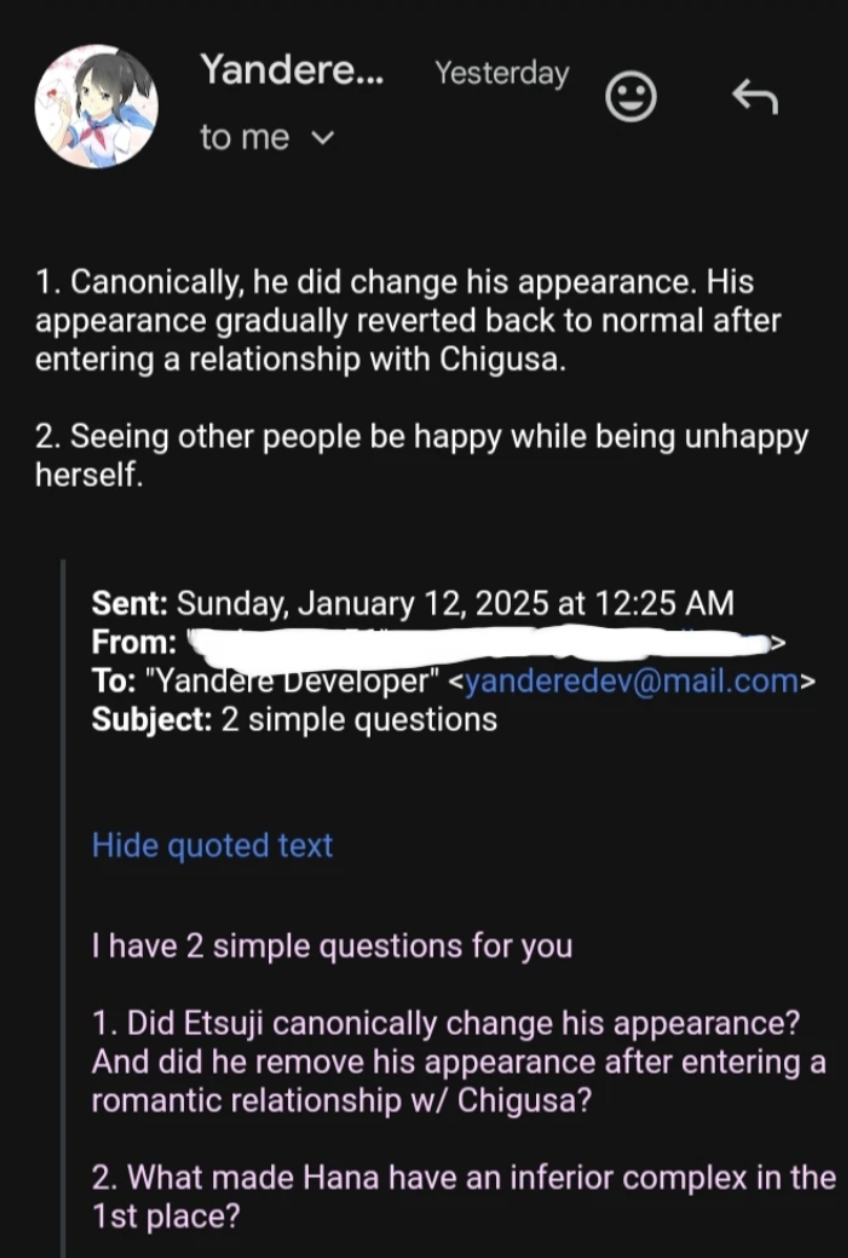
Task: Reply to the Yandere Developer email
Action: 755,97
